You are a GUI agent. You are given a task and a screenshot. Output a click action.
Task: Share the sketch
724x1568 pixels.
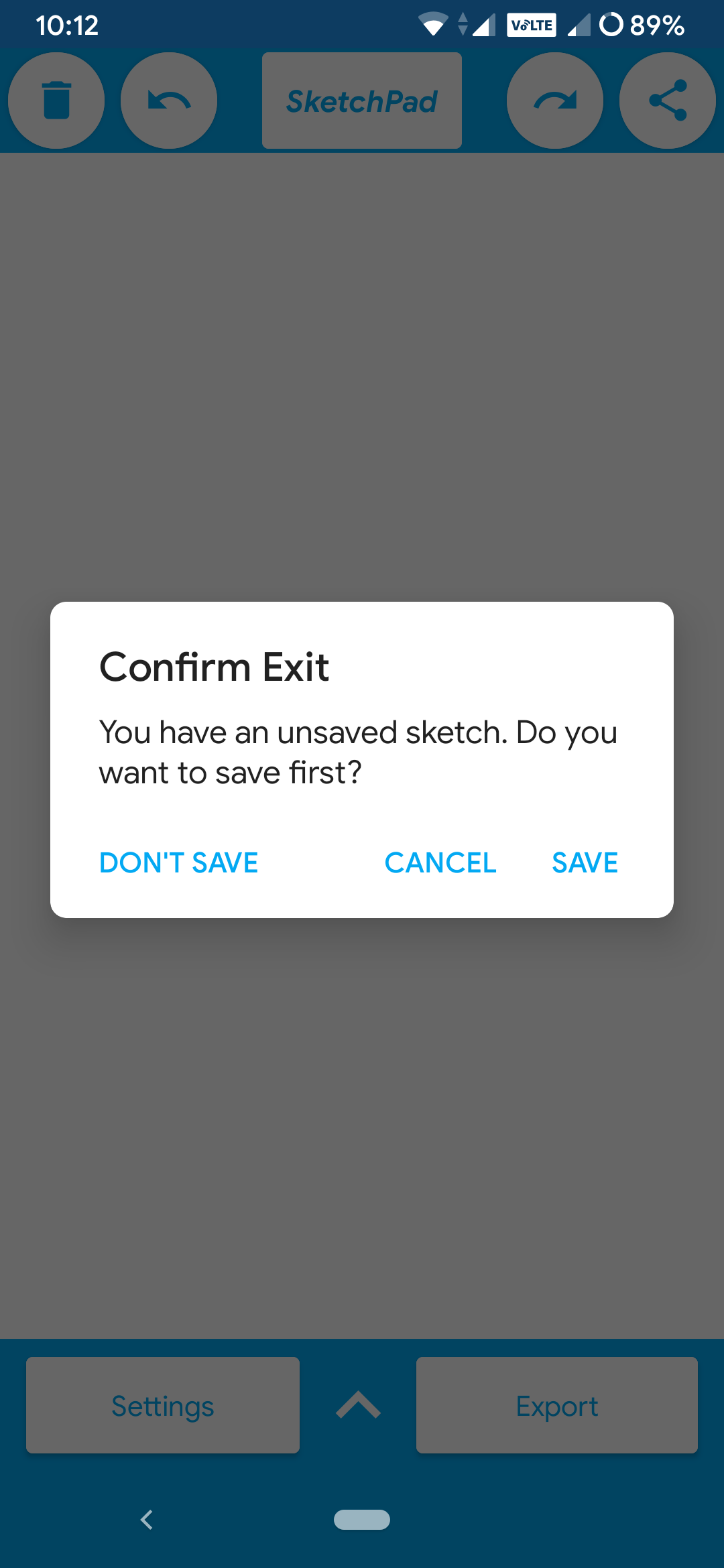click(668, 101)
